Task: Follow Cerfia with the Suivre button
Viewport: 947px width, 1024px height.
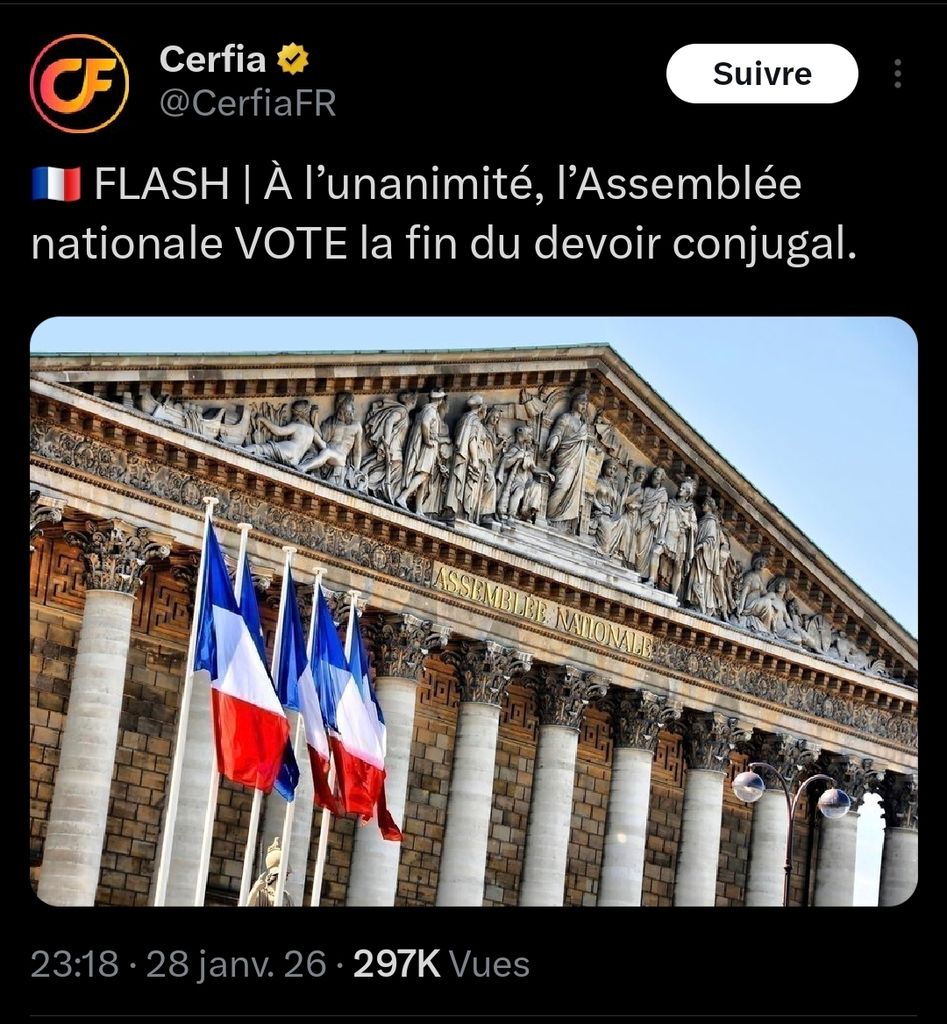Action: click(761, 74)
